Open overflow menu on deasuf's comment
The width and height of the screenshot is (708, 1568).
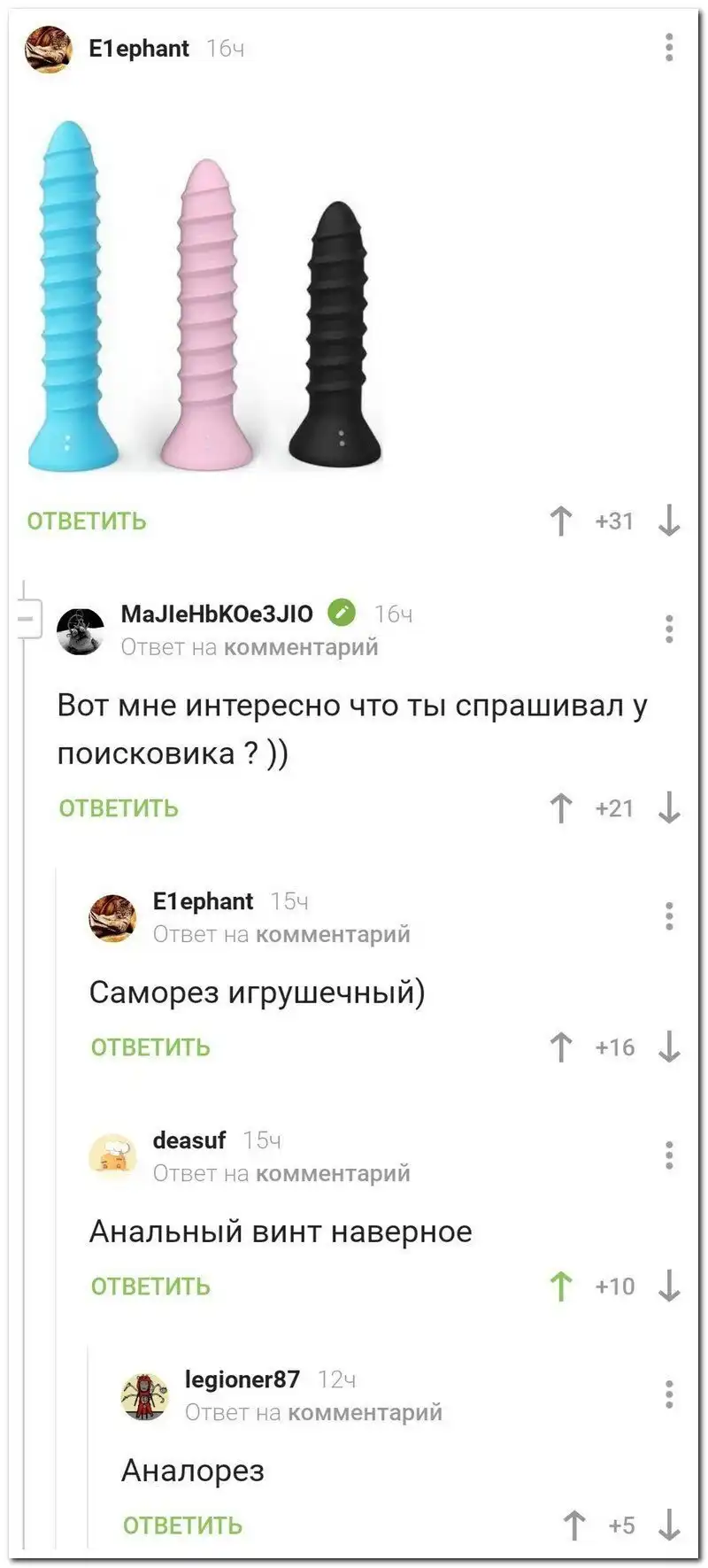[669, 1155]
